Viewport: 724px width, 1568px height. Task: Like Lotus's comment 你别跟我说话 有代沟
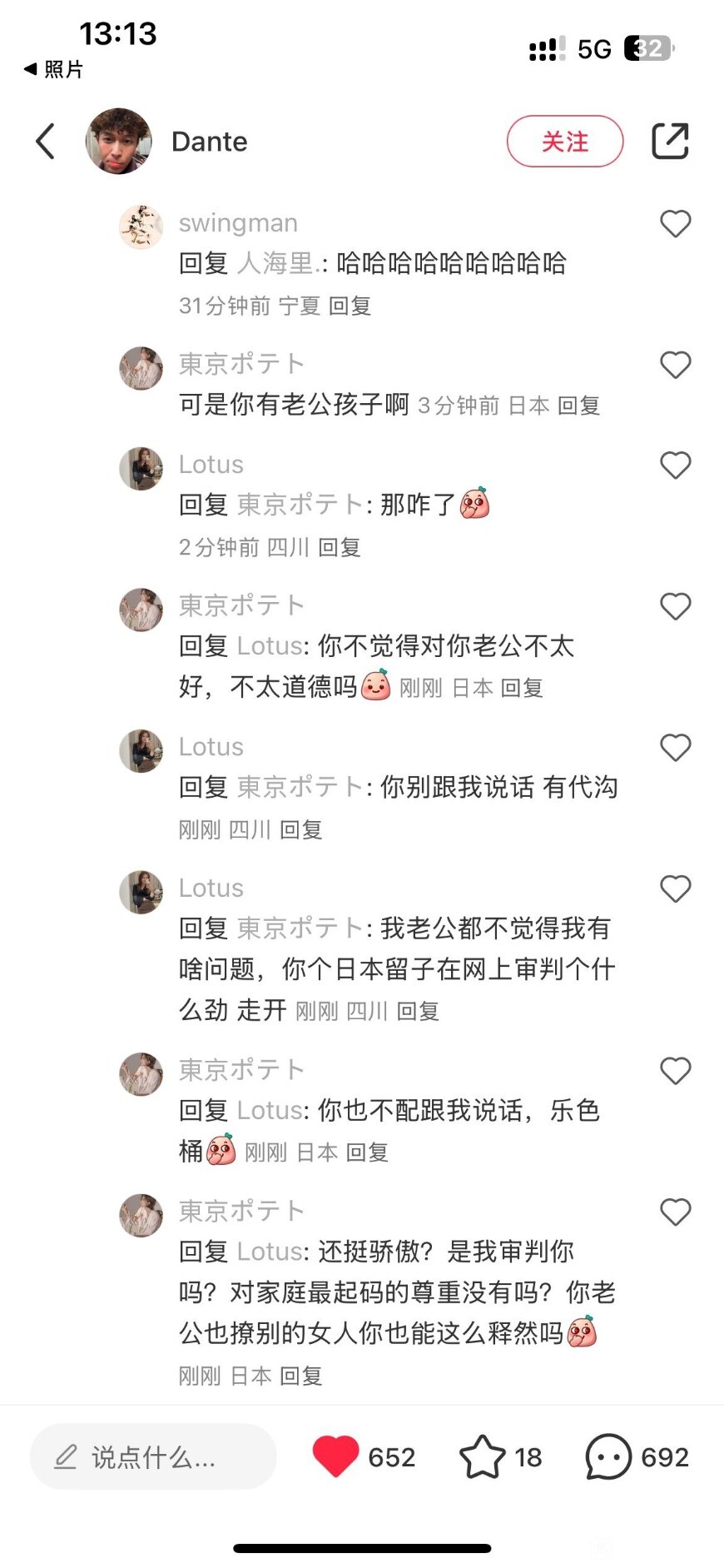point(676,748)
